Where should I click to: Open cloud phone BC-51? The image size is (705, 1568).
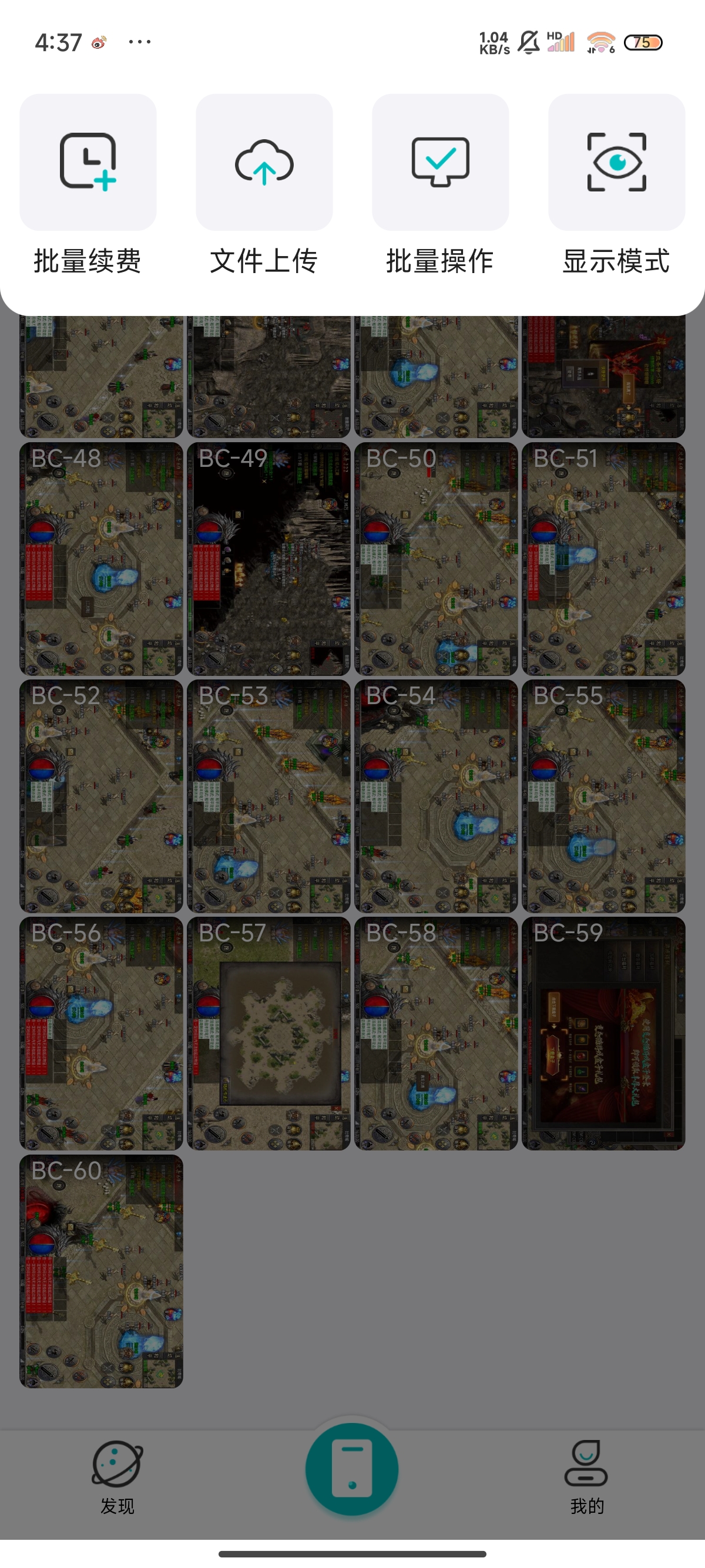coord(603,558)
